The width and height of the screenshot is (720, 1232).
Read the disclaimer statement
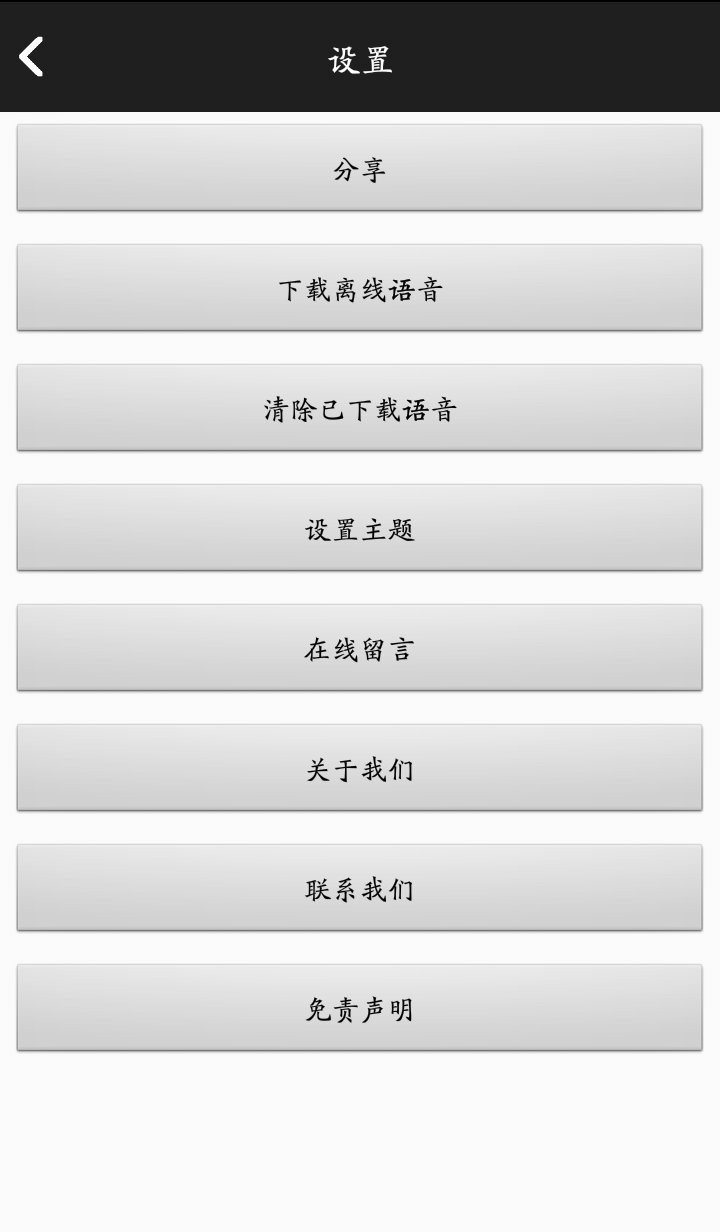[360, 1007]
